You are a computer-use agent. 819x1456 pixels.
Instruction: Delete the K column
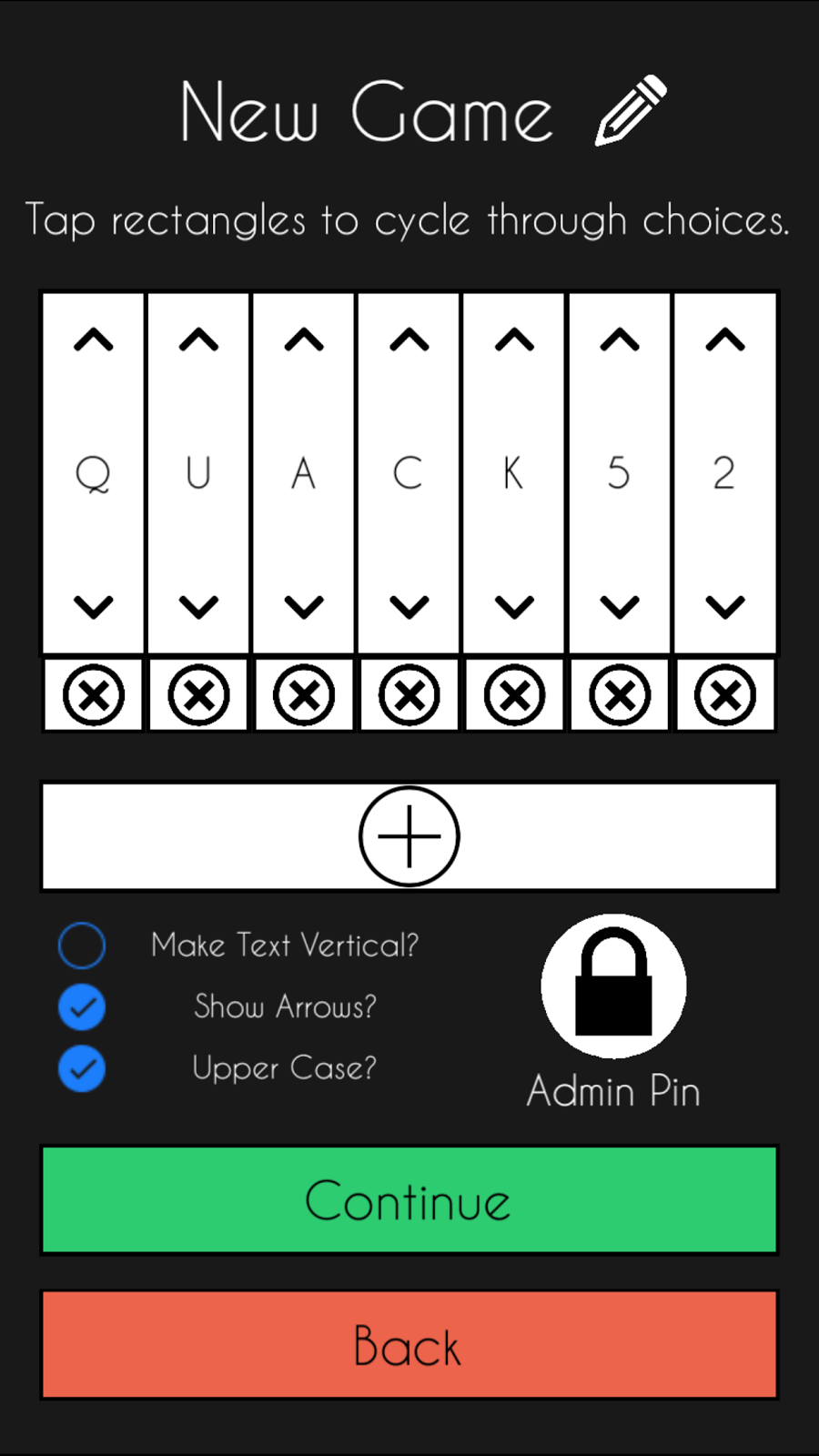click(x=515, y=695)
